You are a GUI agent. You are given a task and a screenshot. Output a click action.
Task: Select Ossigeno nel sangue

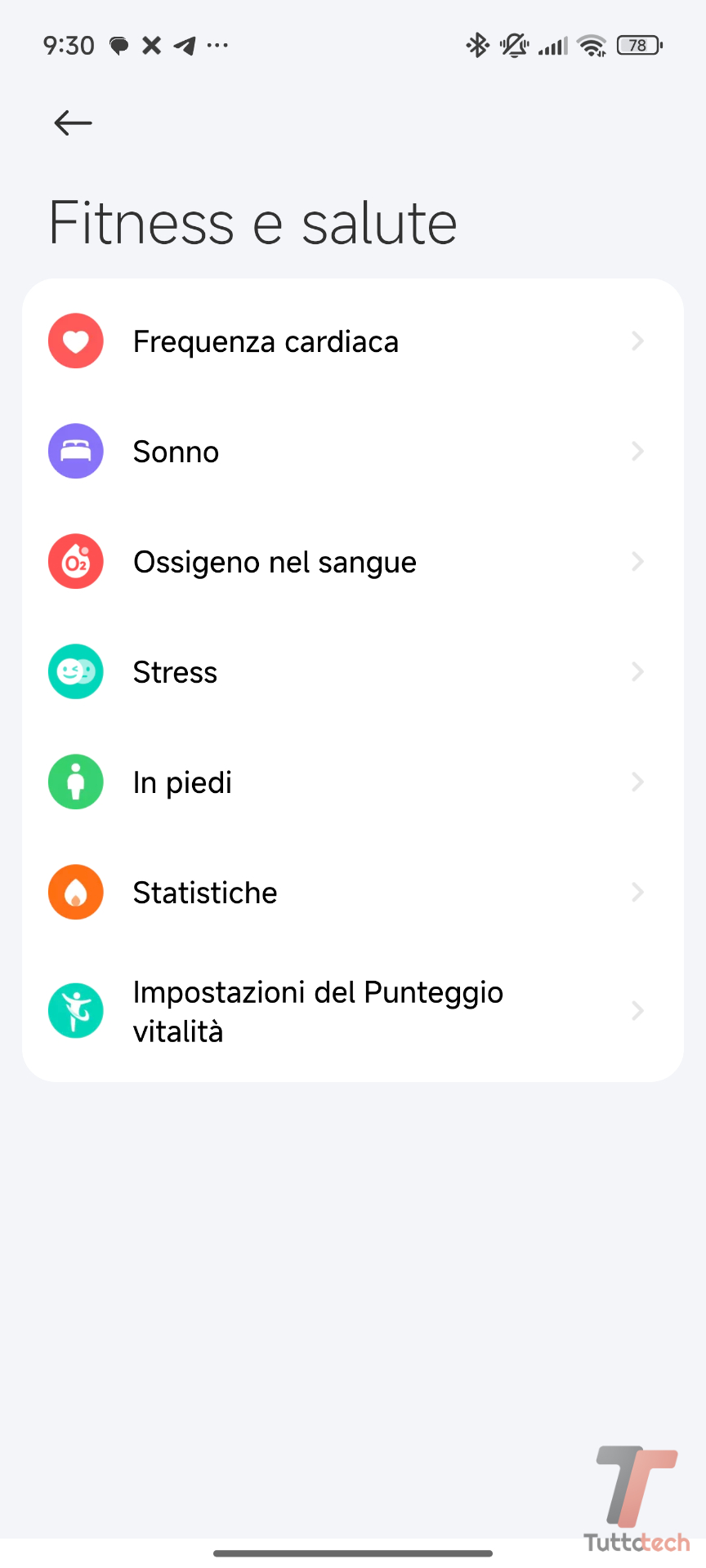point(351,562)
